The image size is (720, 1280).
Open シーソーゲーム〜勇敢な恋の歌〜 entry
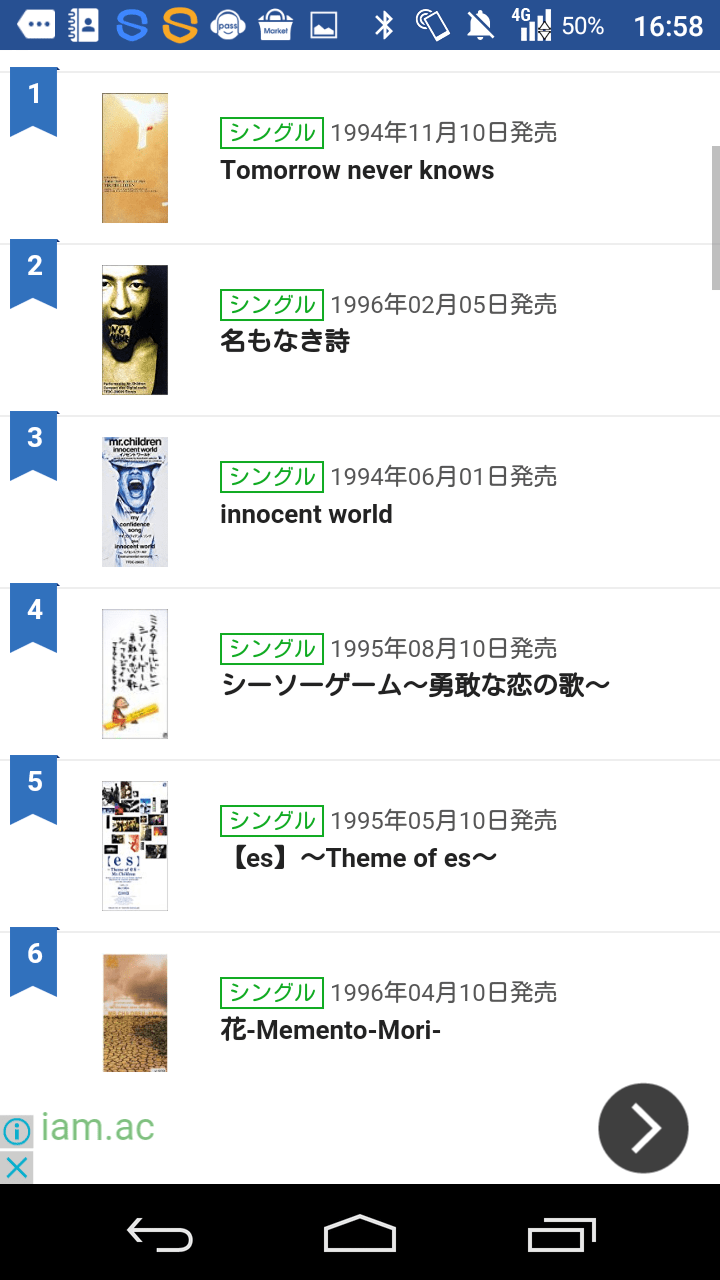click(x=414, y=686)
